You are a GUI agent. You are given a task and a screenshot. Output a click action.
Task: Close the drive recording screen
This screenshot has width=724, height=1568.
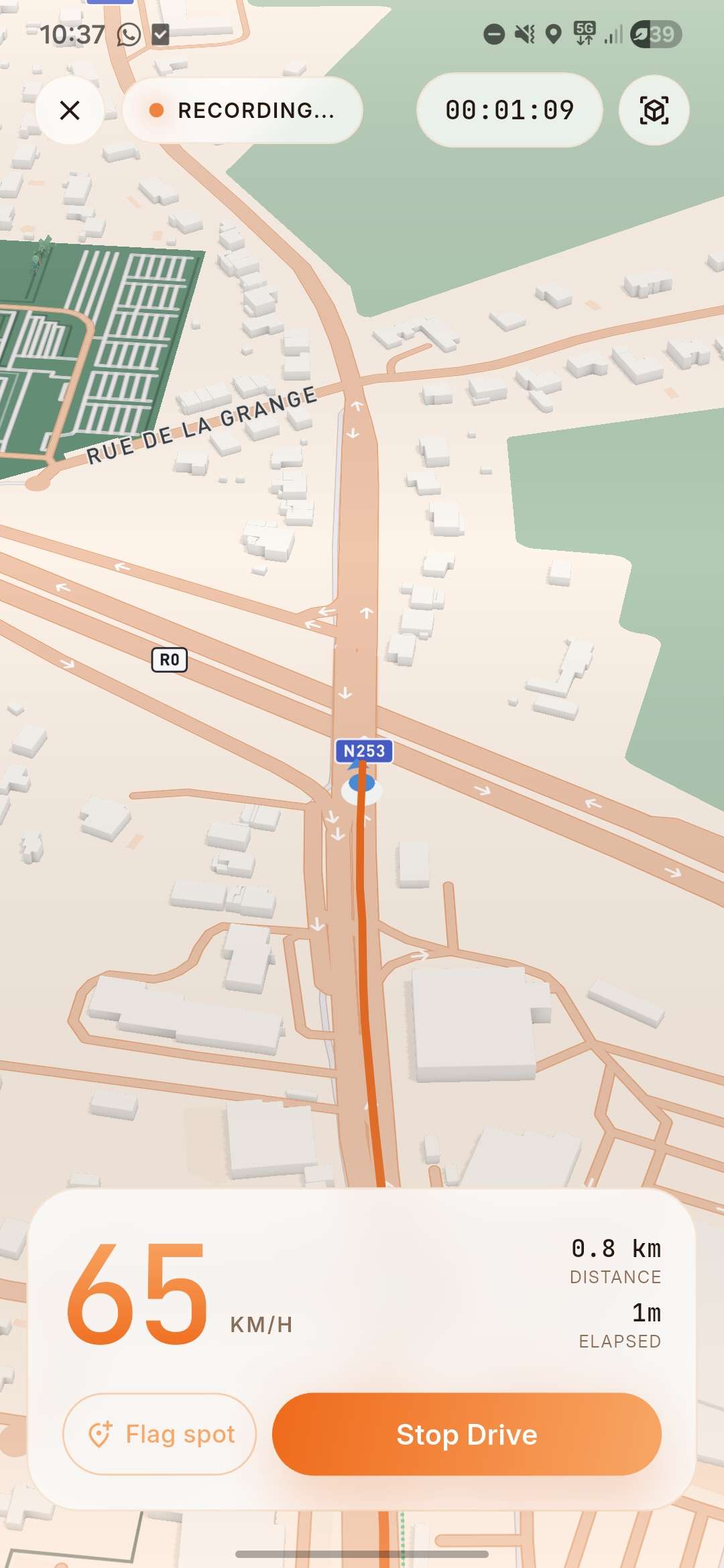70,110
